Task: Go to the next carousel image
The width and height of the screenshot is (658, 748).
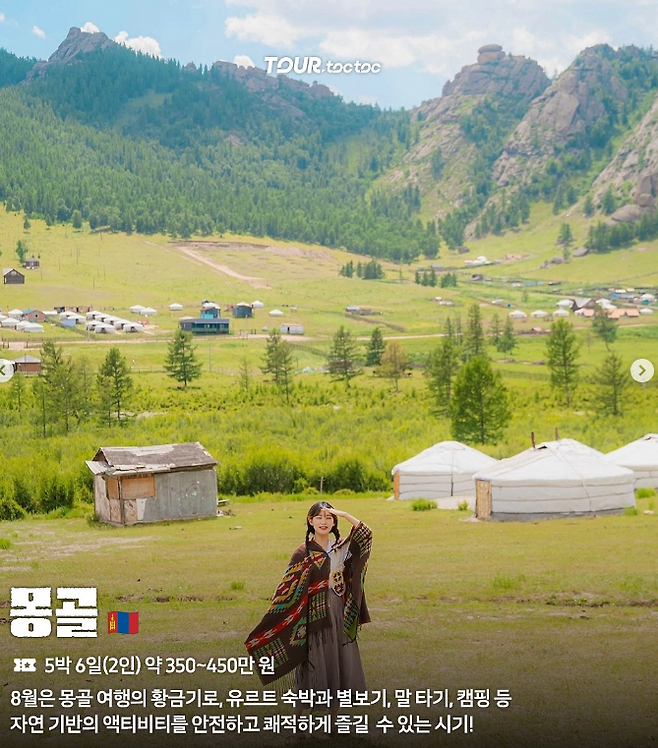Action: [x=642, y=371]
